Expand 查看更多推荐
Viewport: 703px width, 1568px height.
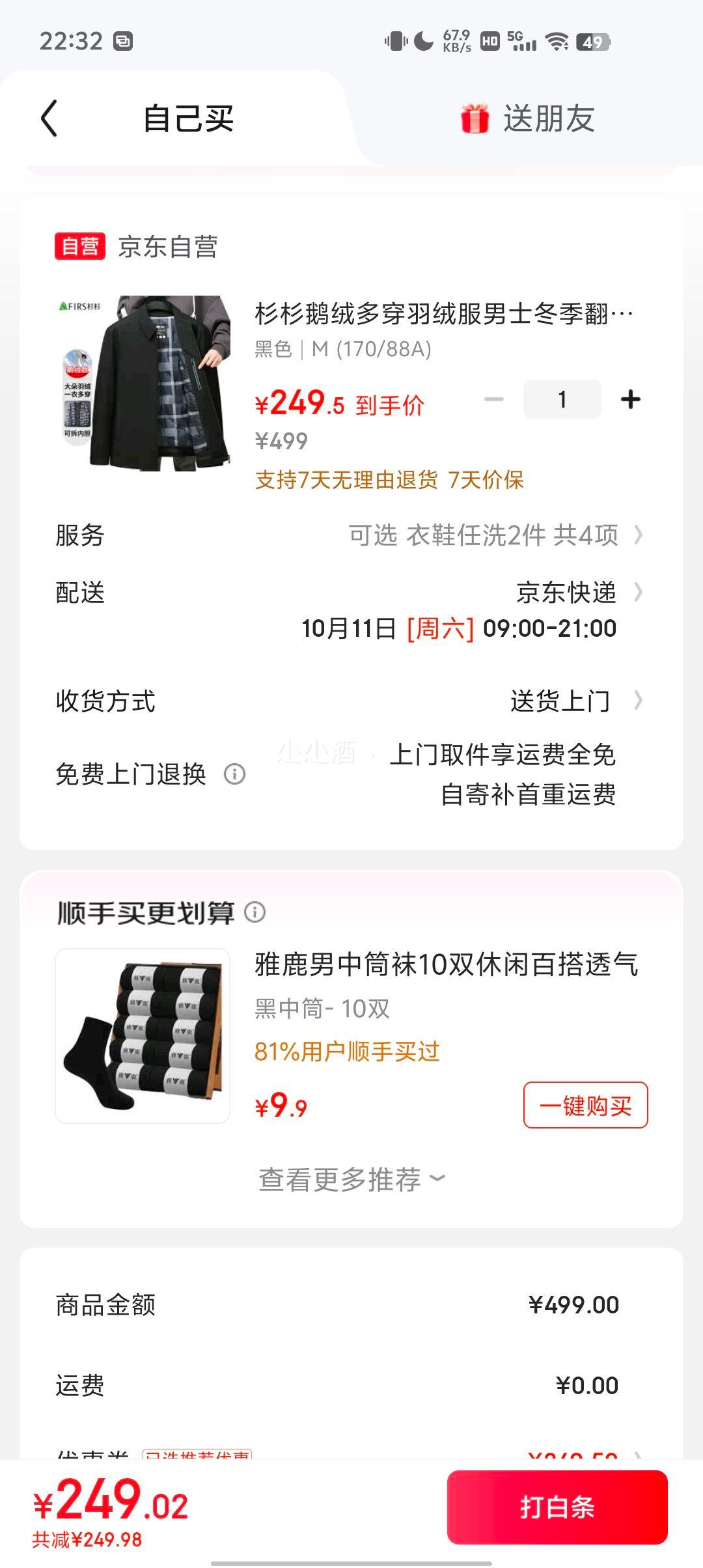point(351,1179)
